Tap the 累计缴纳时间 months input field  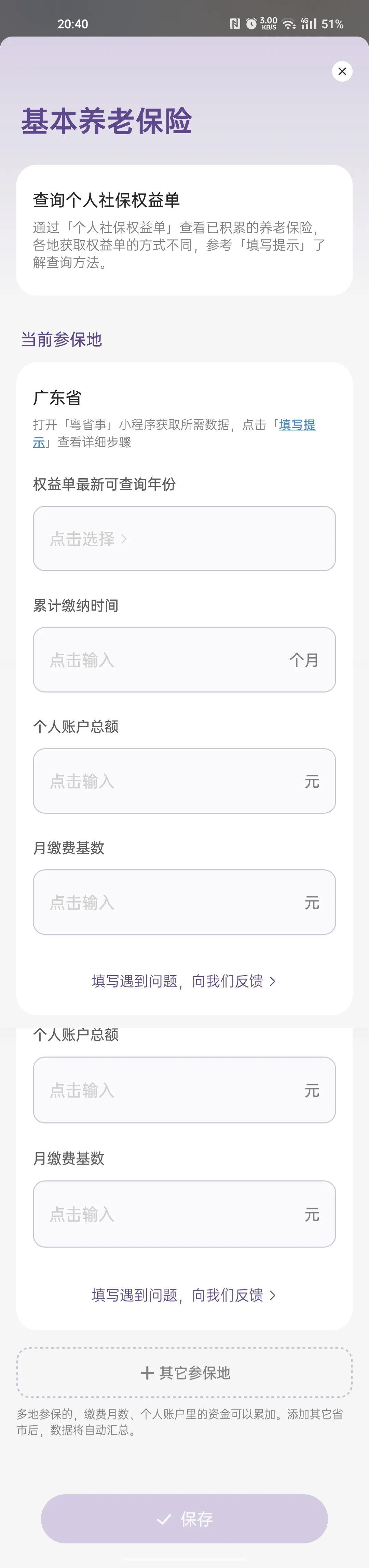point(184,660)
